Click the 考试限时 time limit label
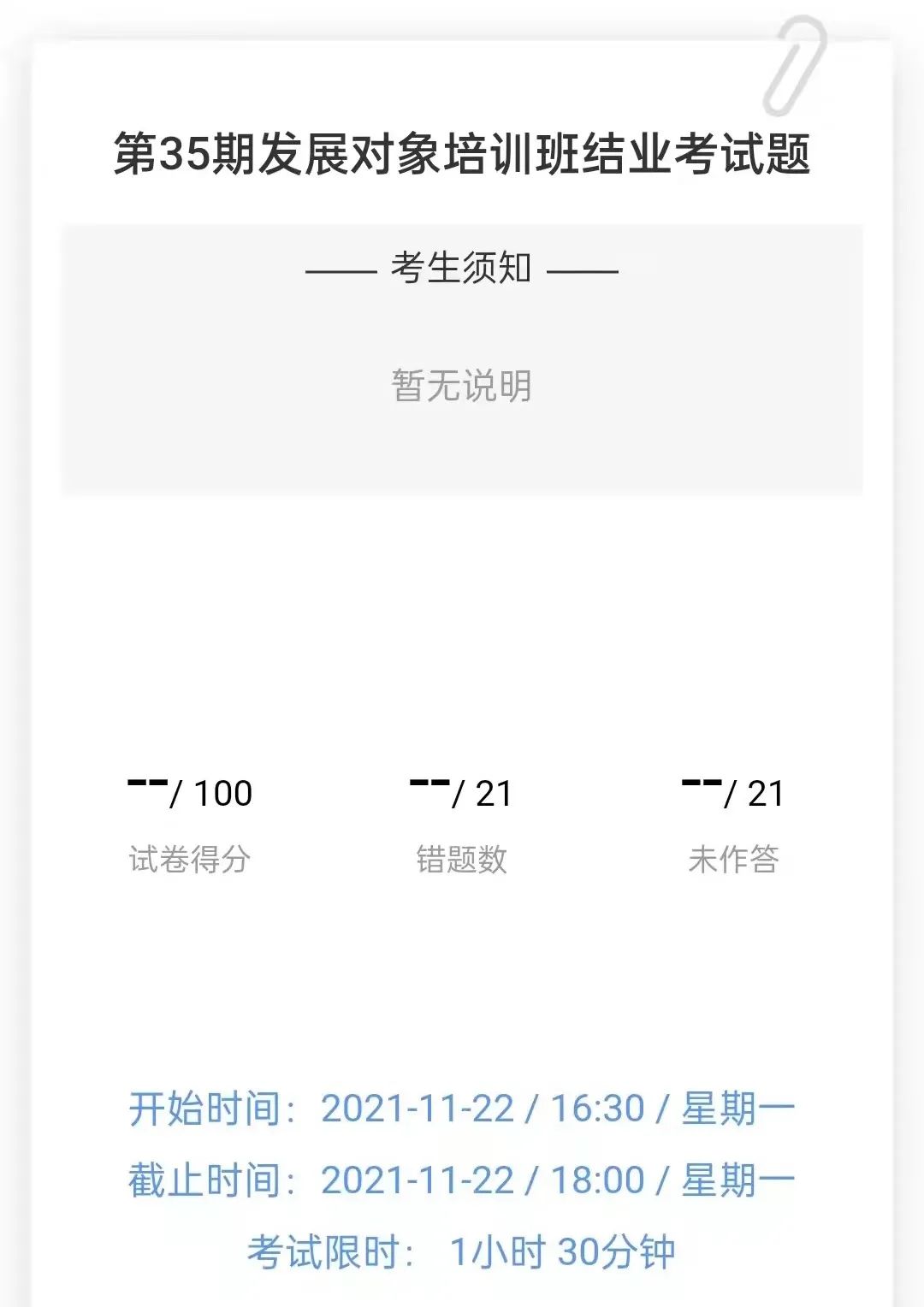Viewport: 924px width, 1307px height. point(332,1251)
